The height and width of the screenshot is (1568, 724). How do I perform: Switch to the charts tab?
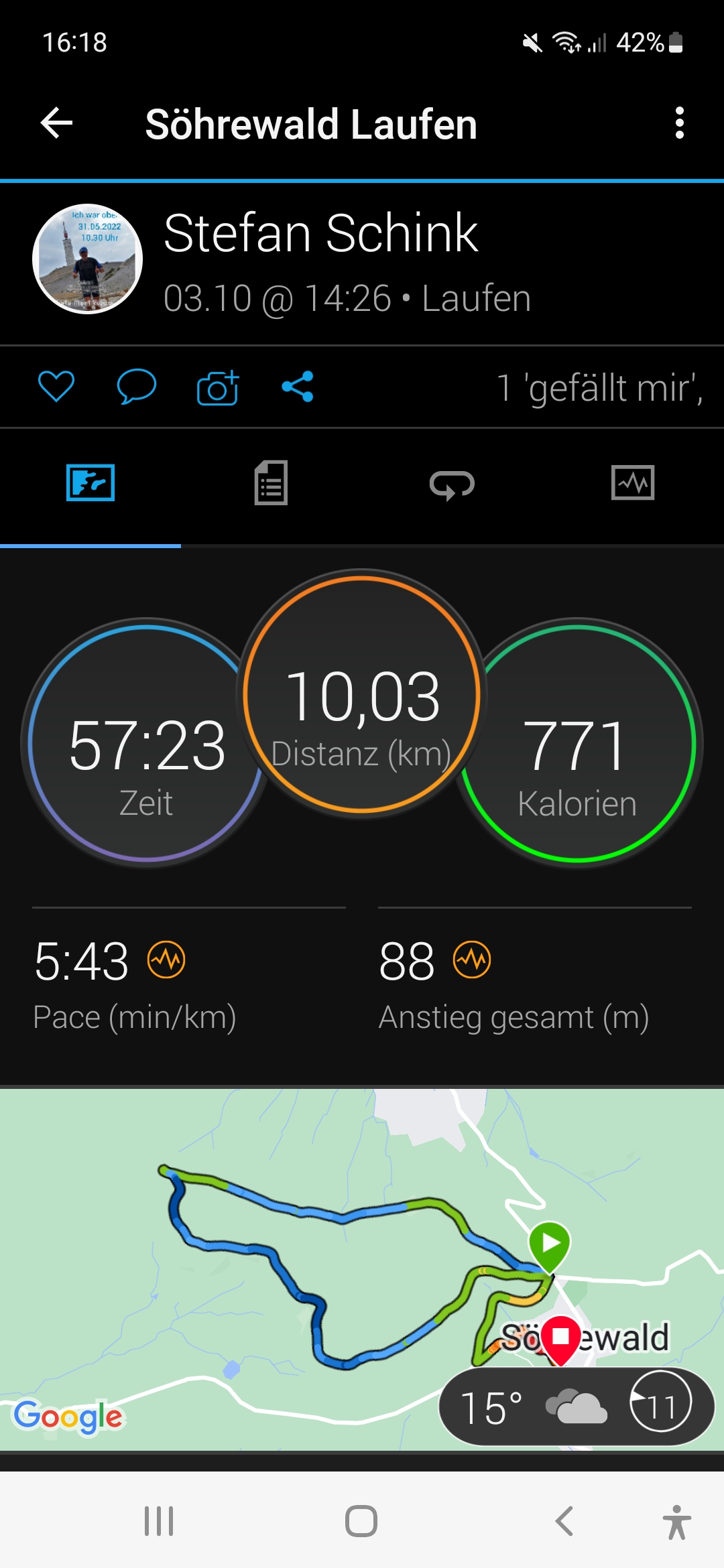(633, 483)
